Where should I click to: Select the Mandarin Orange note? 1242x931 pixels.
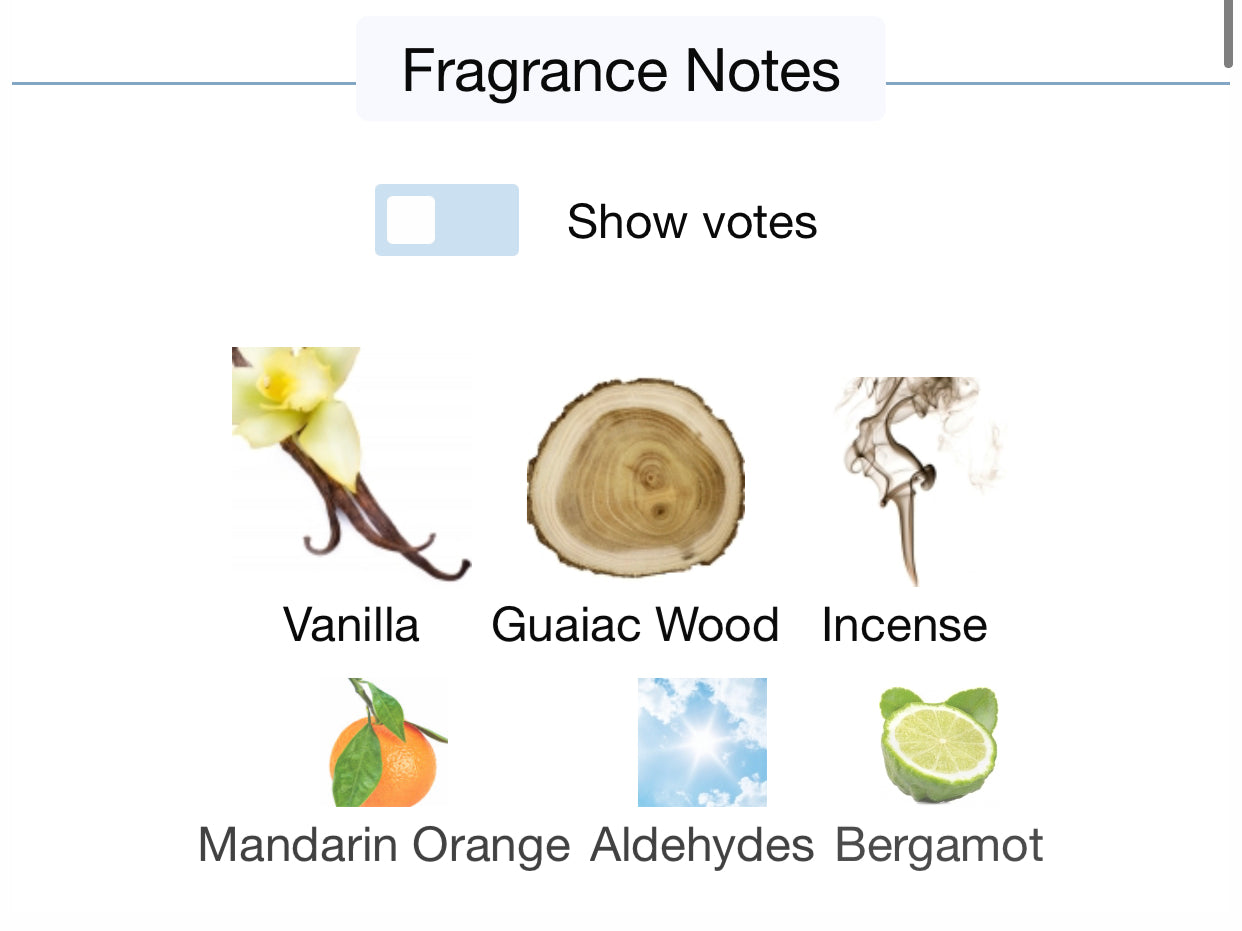[385, 743]
